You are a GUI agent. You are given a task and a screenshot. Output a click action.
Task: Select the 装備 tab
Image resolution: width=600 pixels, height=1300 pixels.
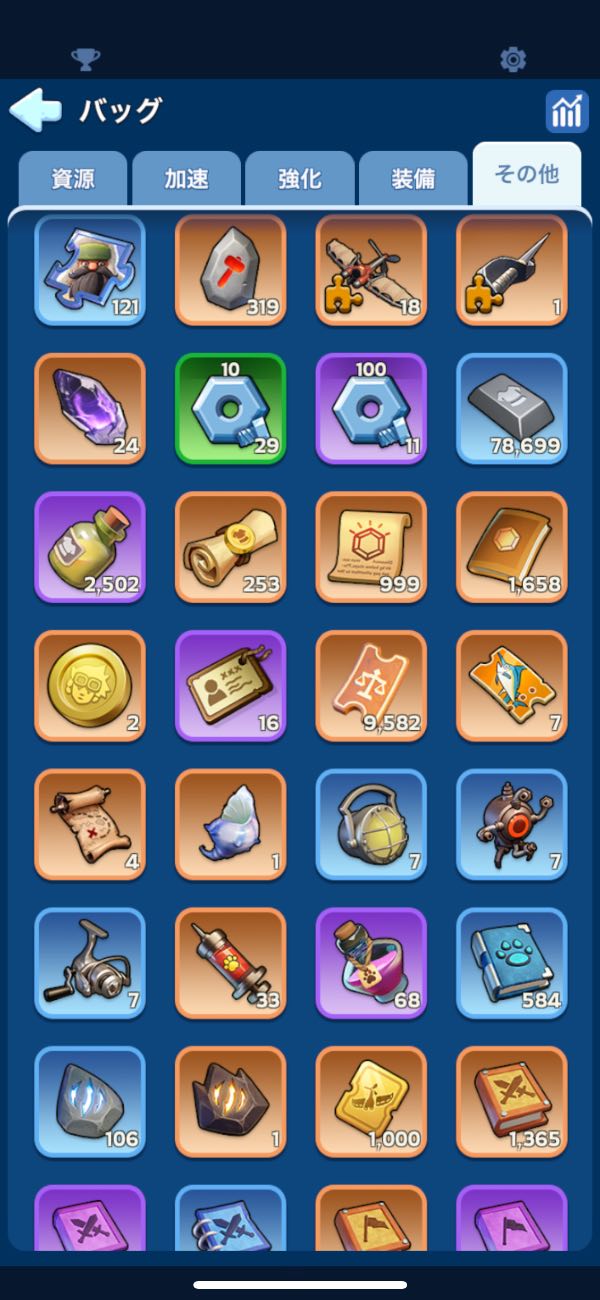(x=413, y=179)
